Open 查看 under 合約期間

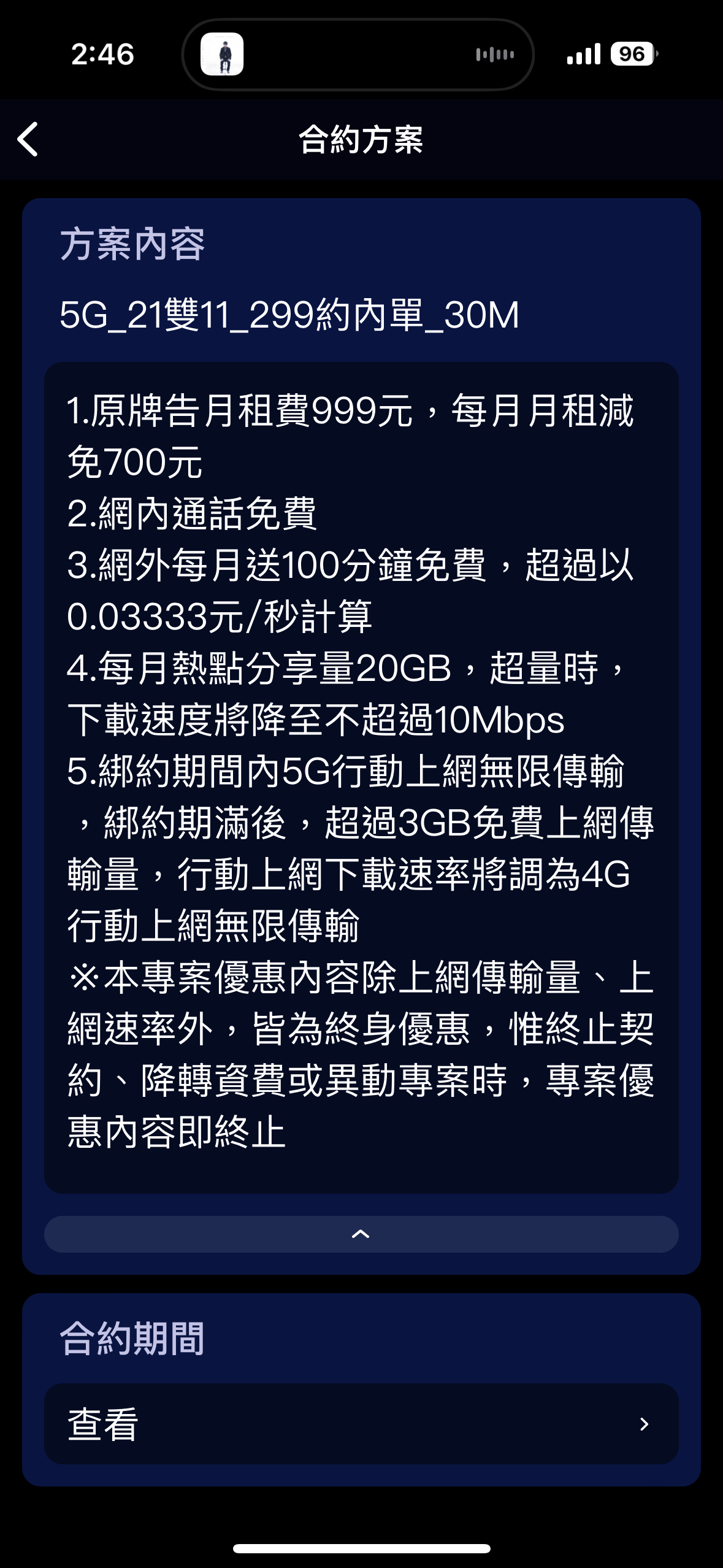click(361, 1423)
